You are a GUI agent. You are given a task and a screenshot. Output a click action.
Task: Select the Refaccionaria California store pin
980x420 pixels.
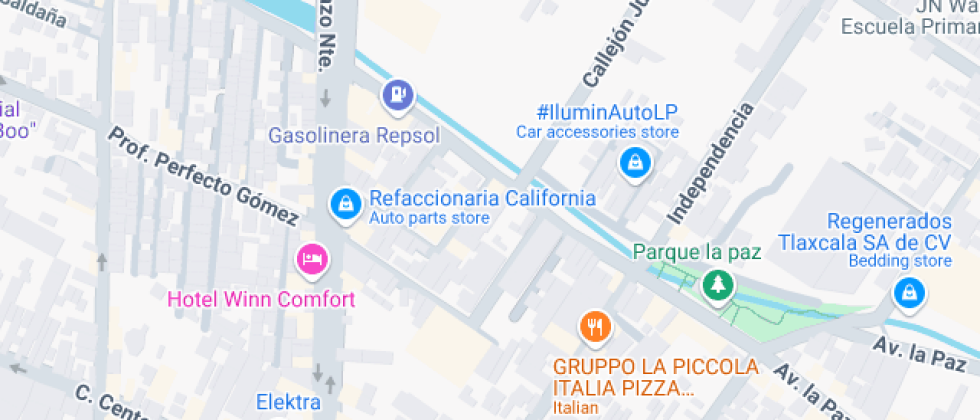tap(346, 204)
